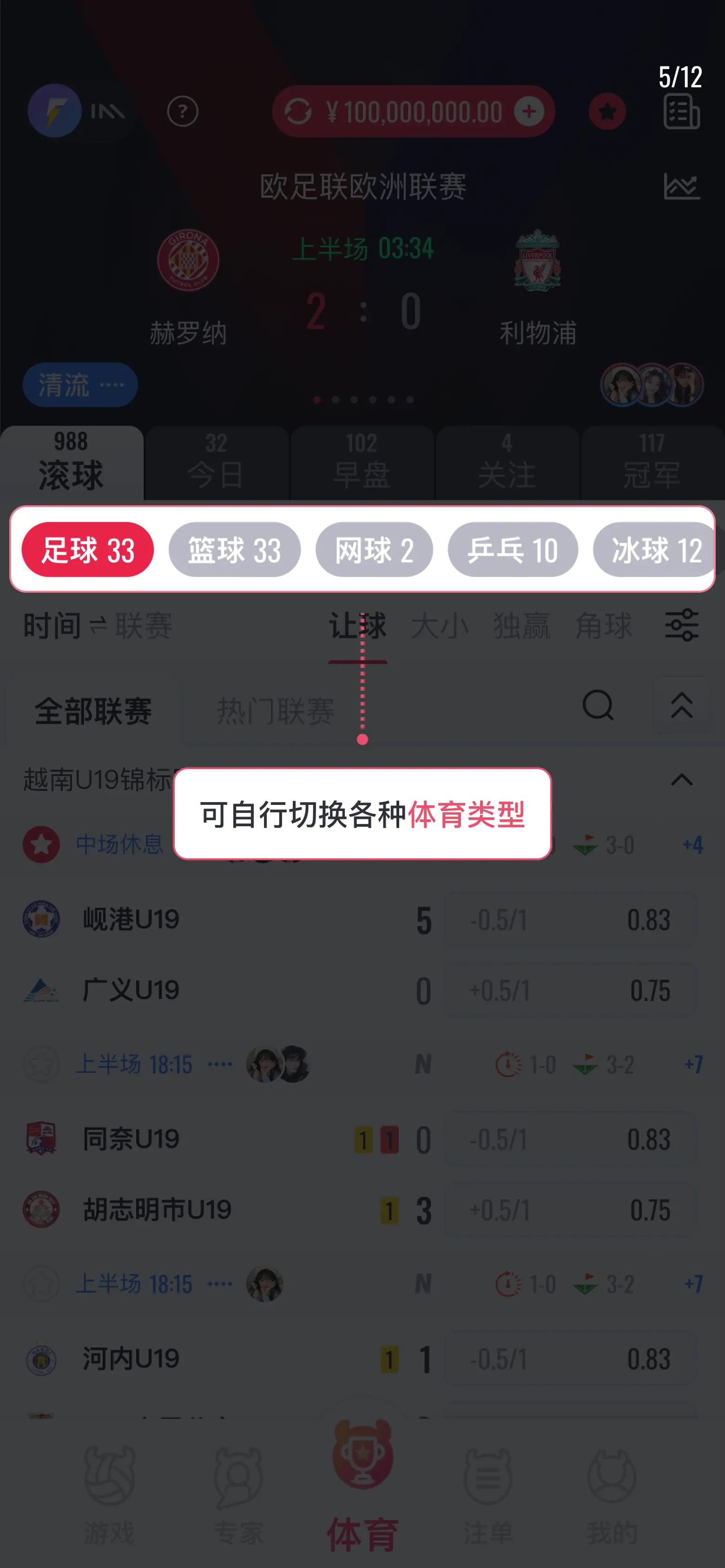
Task: Select the 足球 33 sport chip
Action: click(x=88, y=549)
